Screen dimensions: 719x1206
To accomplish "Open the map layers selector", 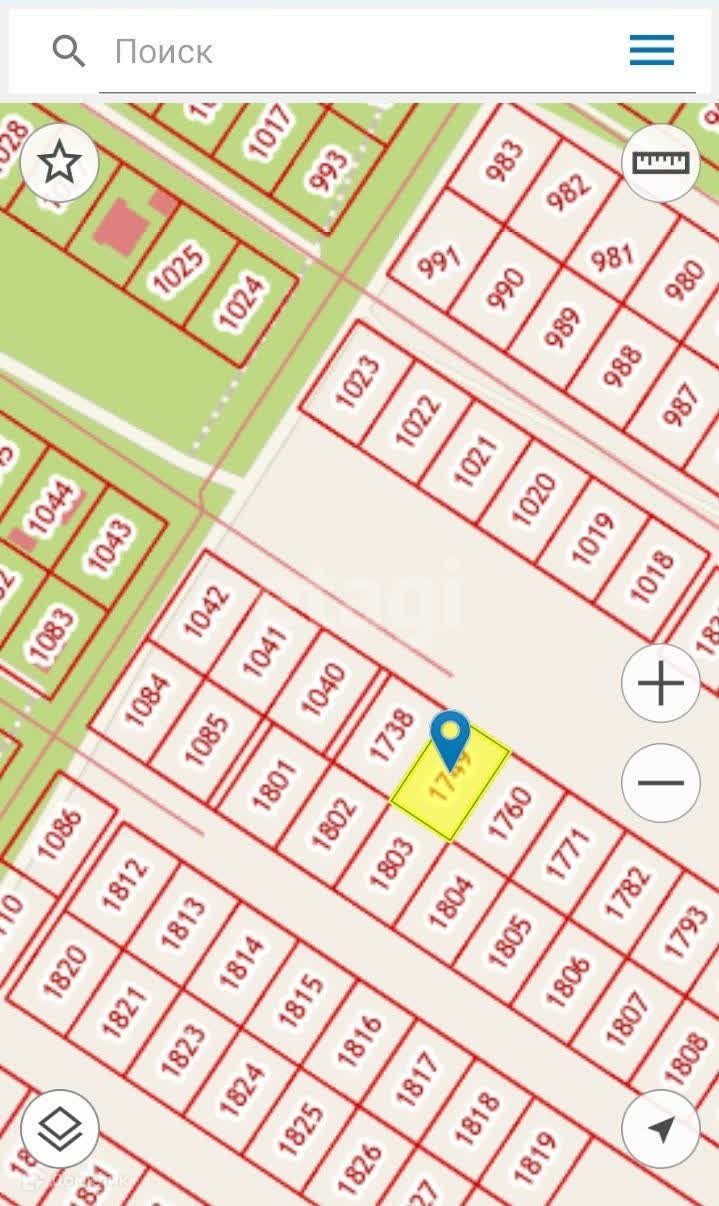I will pos(59,1129).
